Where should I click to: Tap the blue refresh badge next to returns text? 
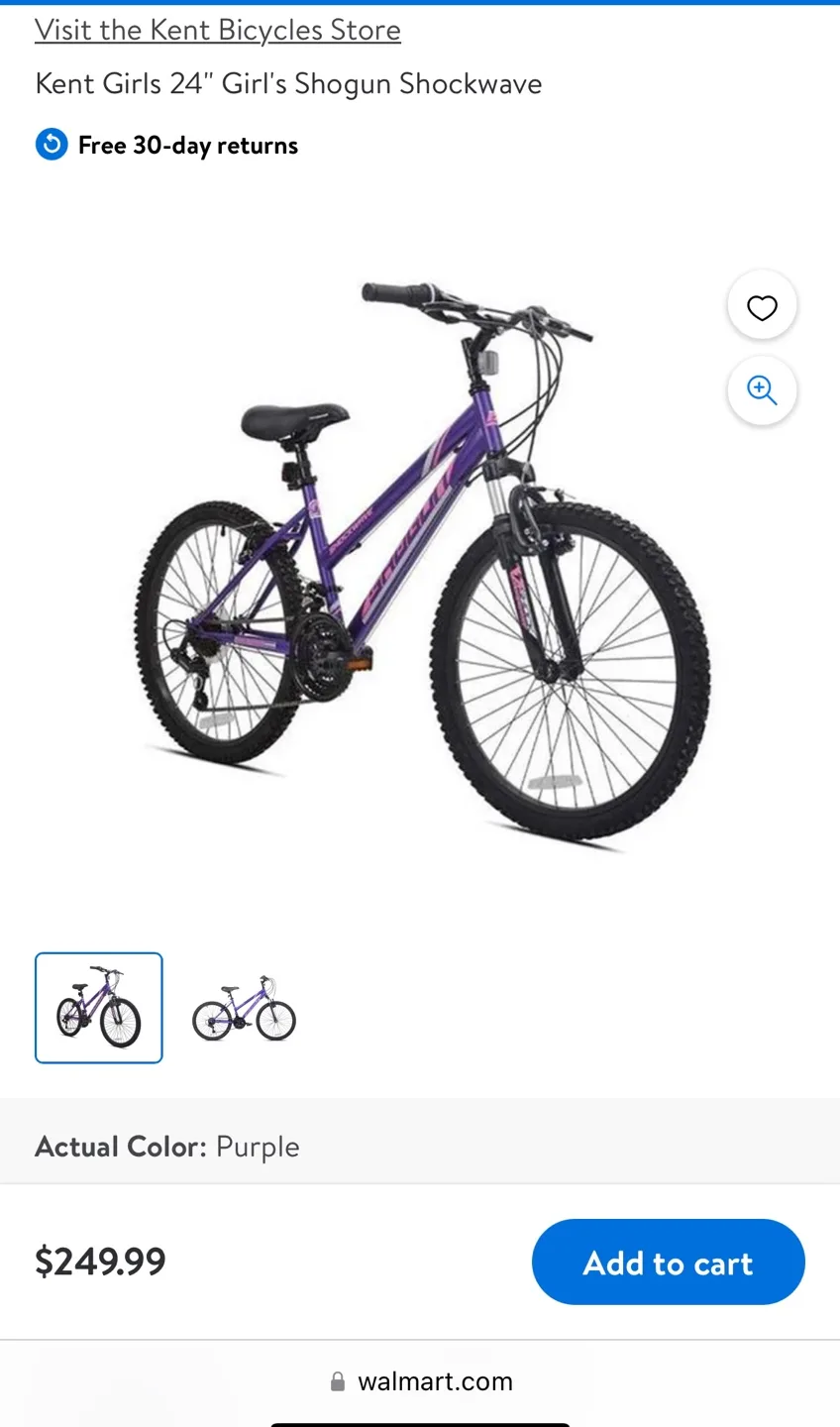click(52, 145)
